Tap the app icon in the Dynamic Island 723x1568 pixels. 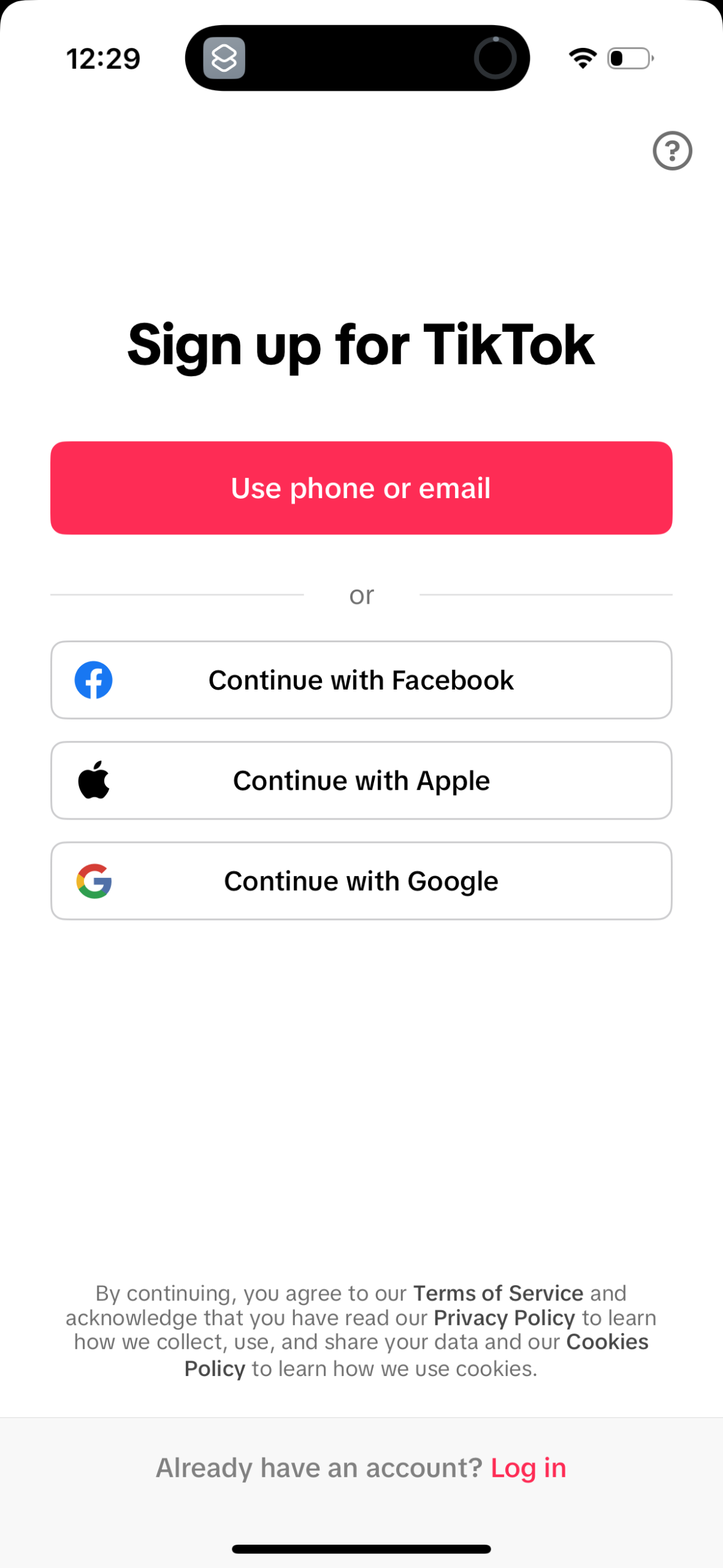coord(224,58)
